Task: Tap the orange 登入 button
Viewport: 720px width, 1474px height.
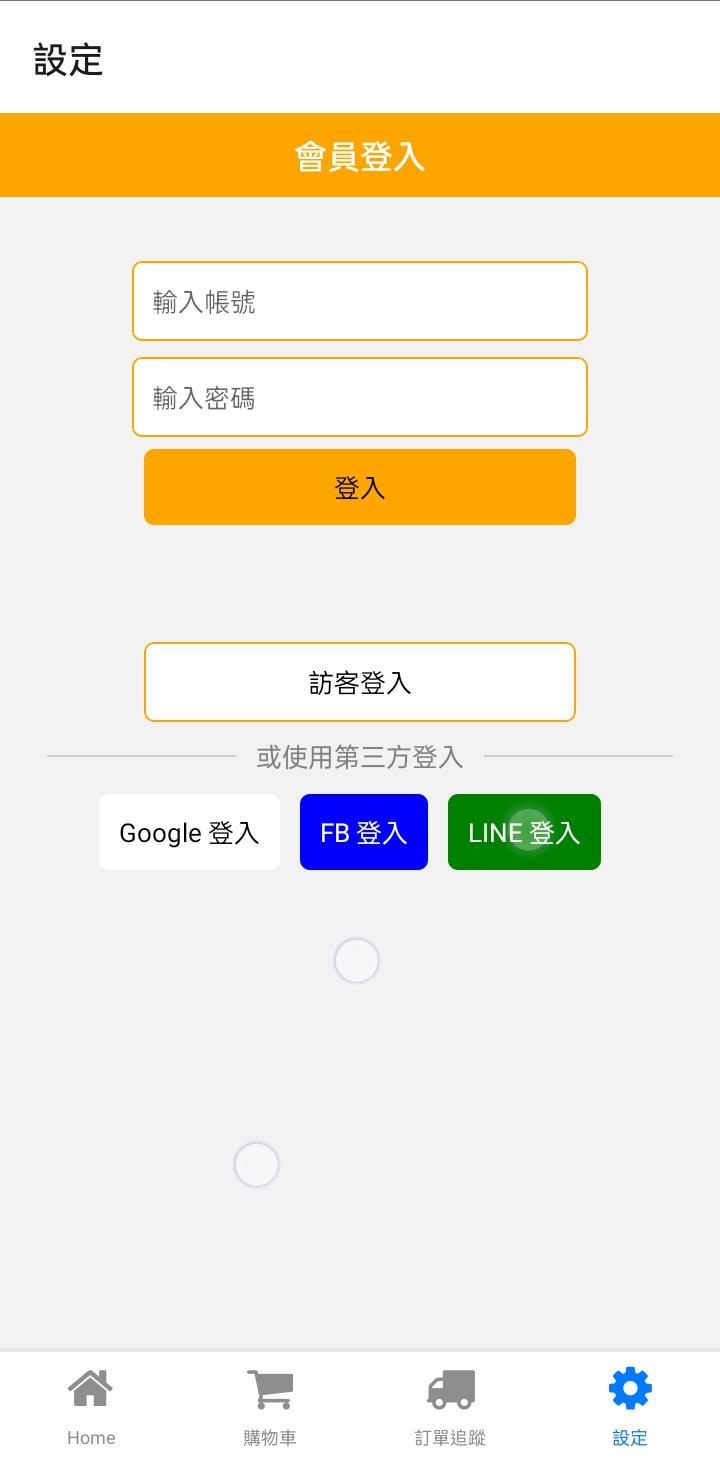Action: point(360,487)
